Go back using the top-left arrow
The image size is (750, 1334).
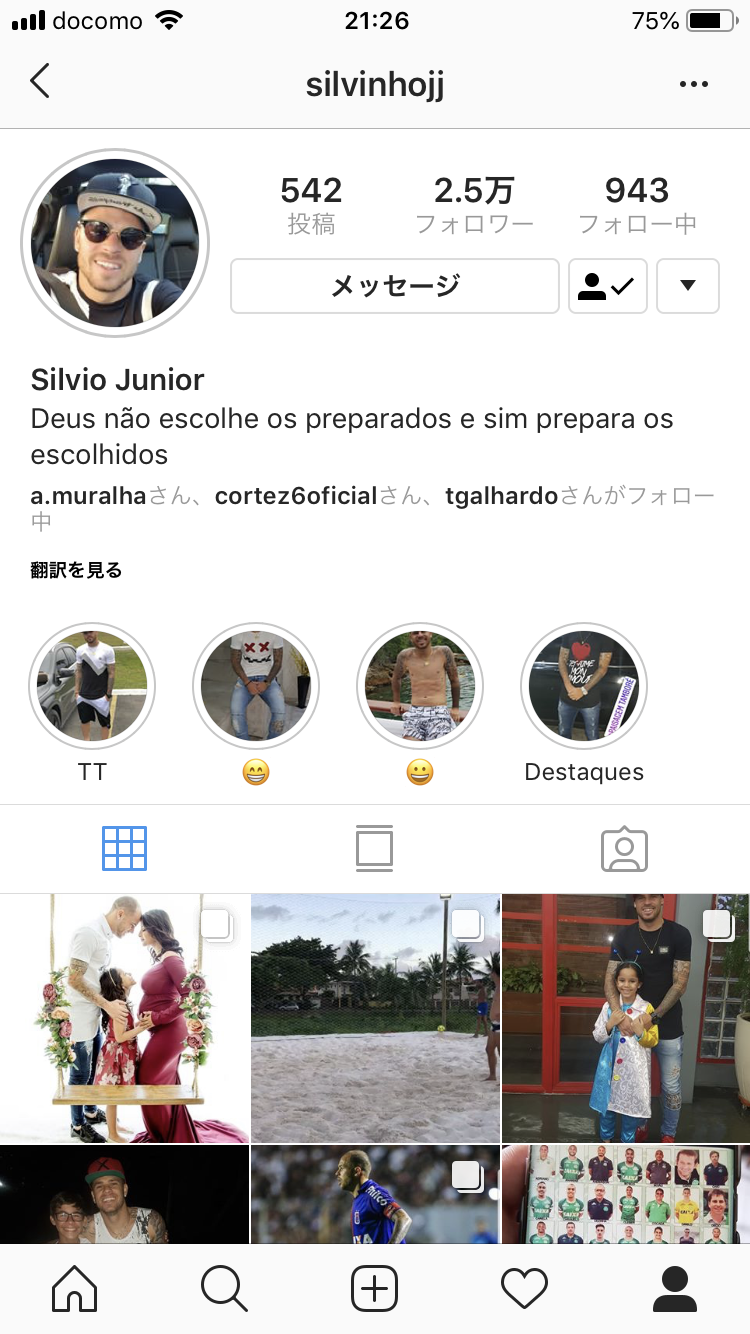coord(40,82)
